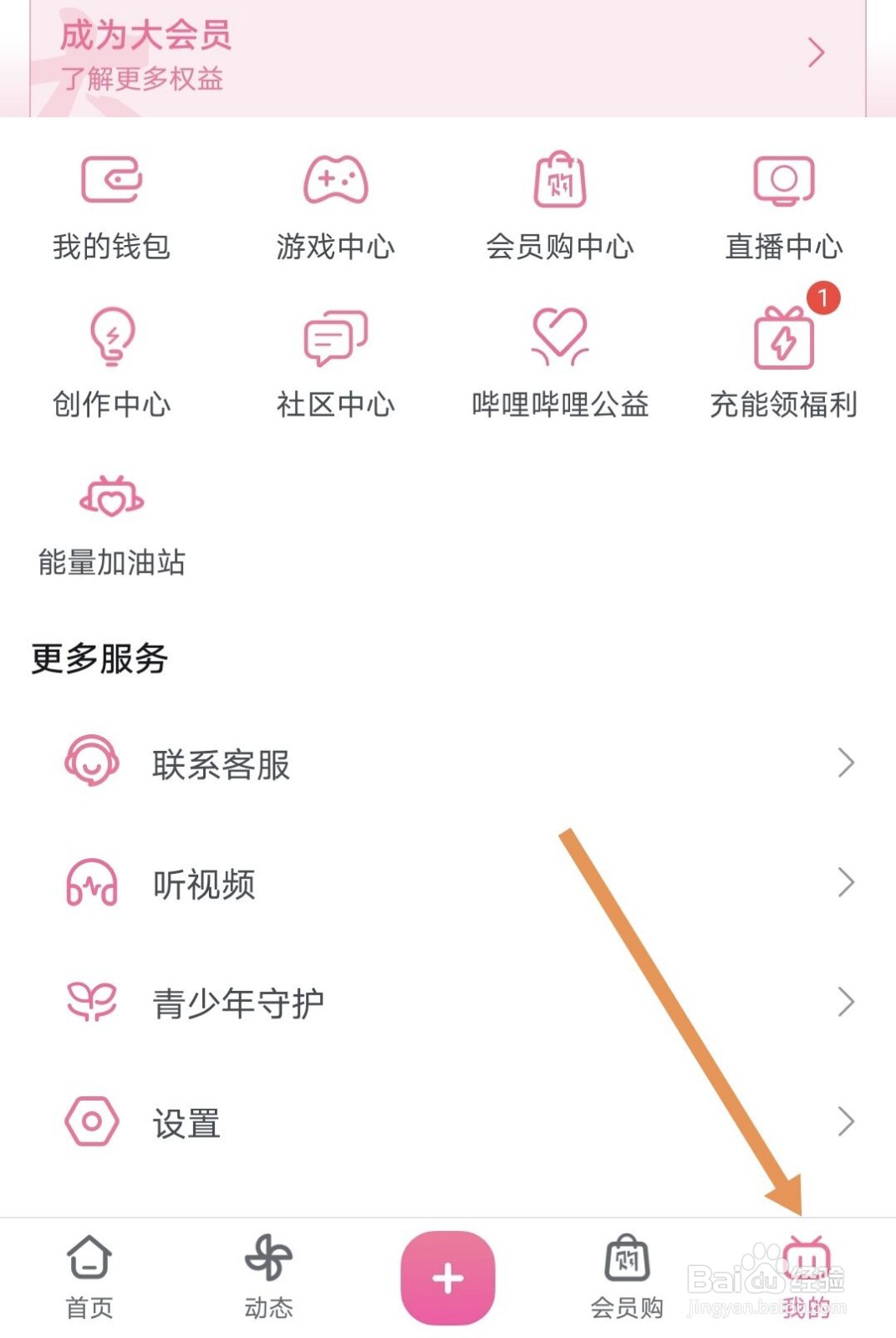Open 创作中心 creation center

click(x=112, y=364)
